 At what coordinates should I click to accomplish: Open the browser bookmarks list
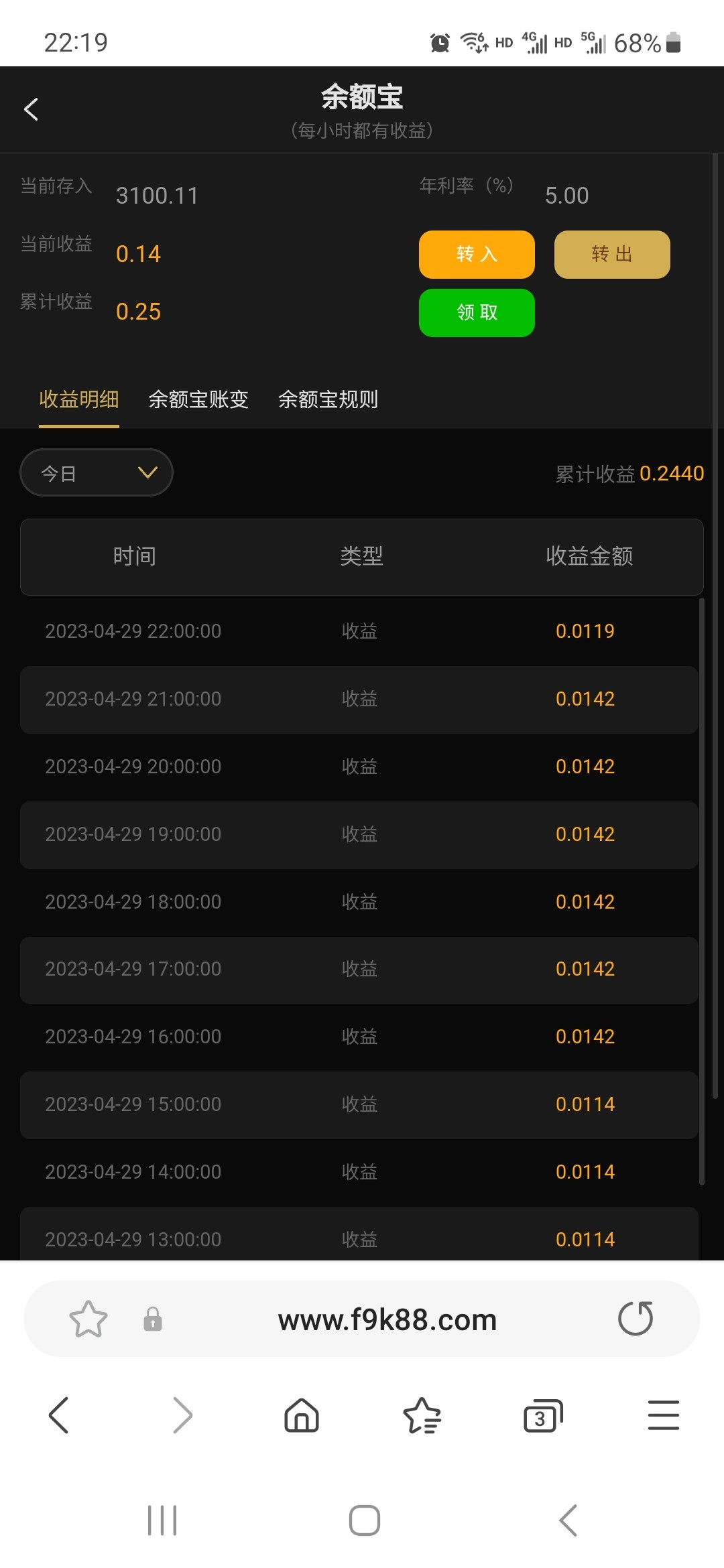point(422,1415)
